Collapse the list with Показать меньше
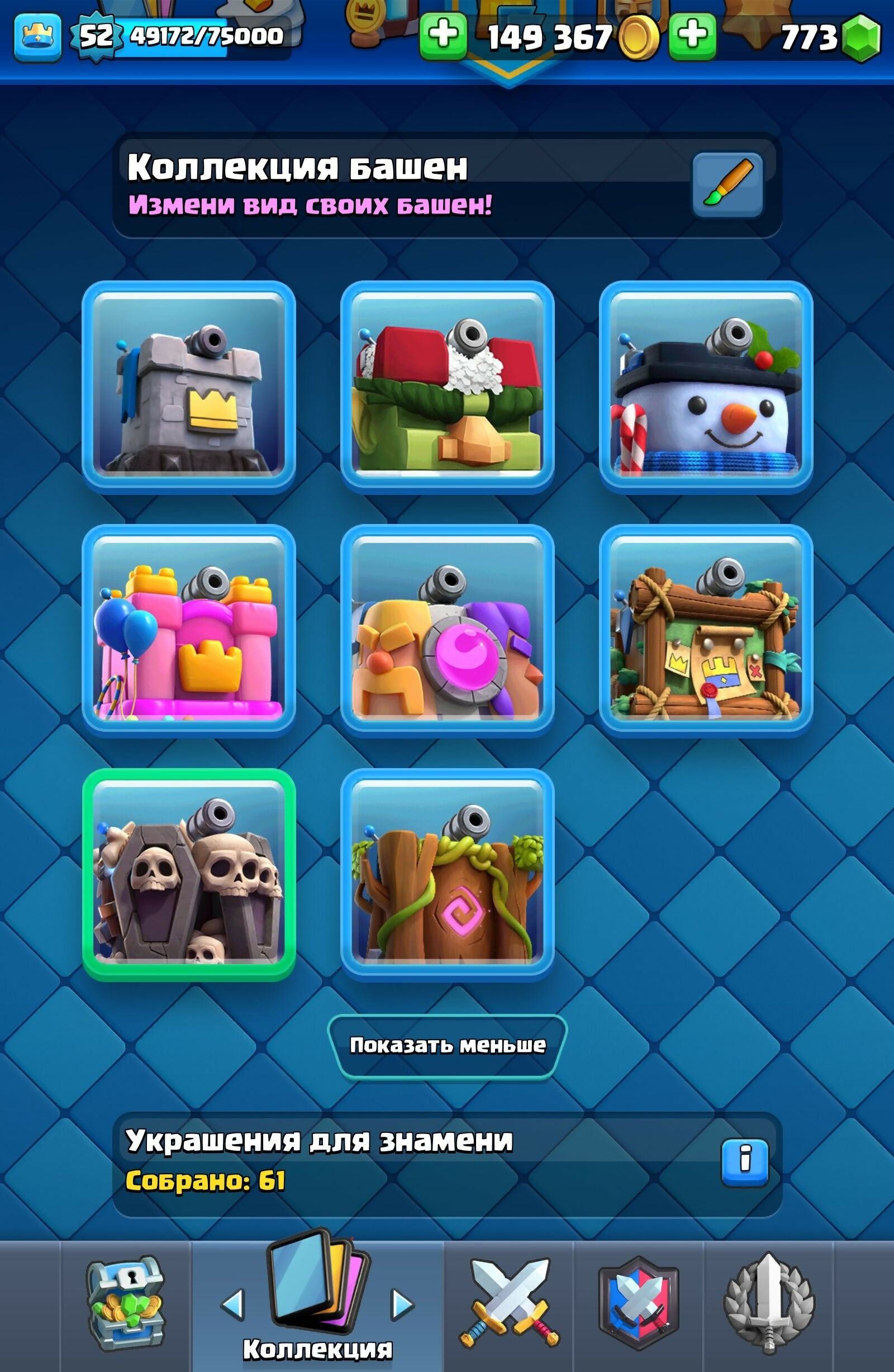The height and width of the screenshot is (1372, 894). 447,1045
